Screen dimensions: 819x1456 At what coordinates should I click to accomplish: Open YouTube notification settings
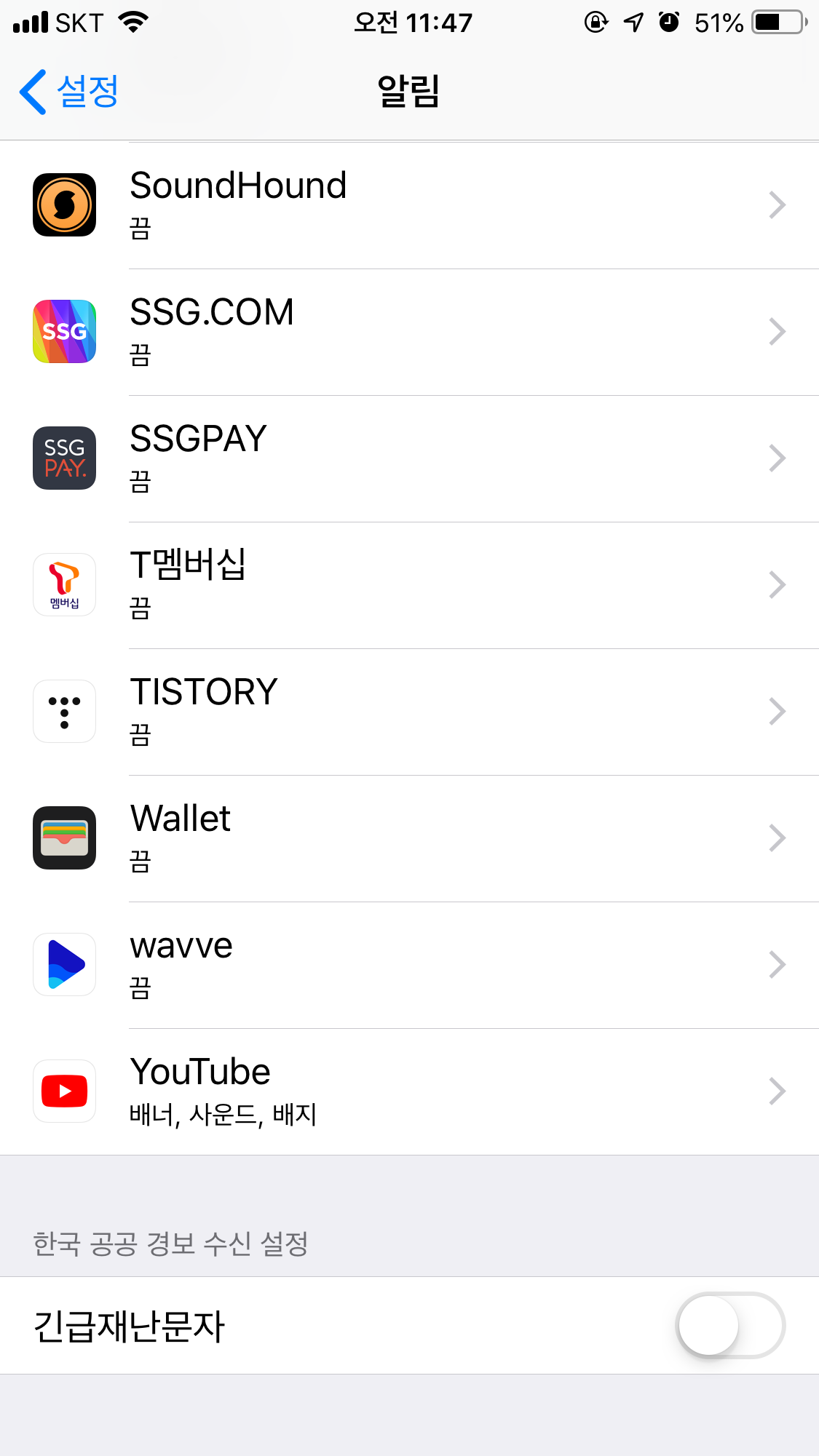pyautogui.click(x=409, y=1091)
